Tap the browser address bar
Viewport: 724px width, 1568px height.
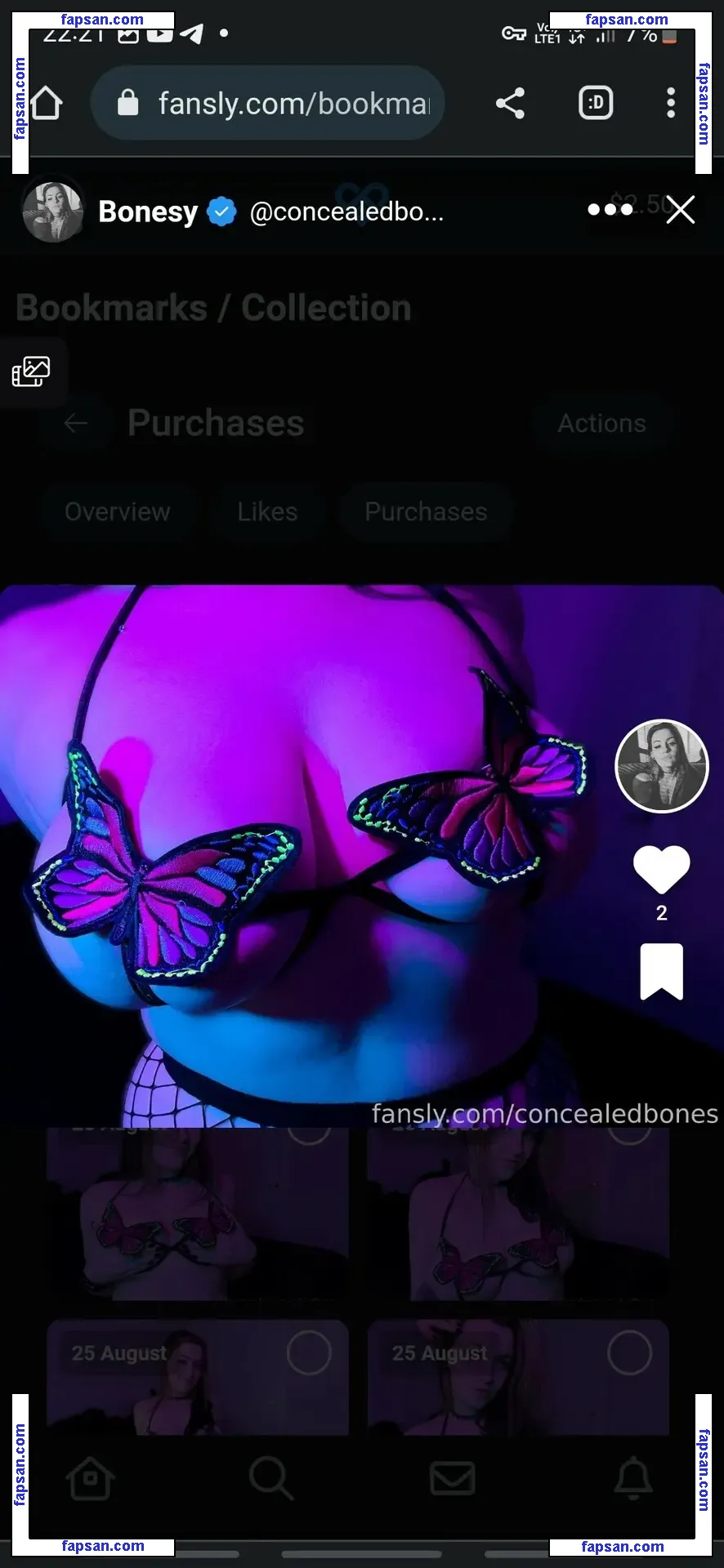(270, 104)
